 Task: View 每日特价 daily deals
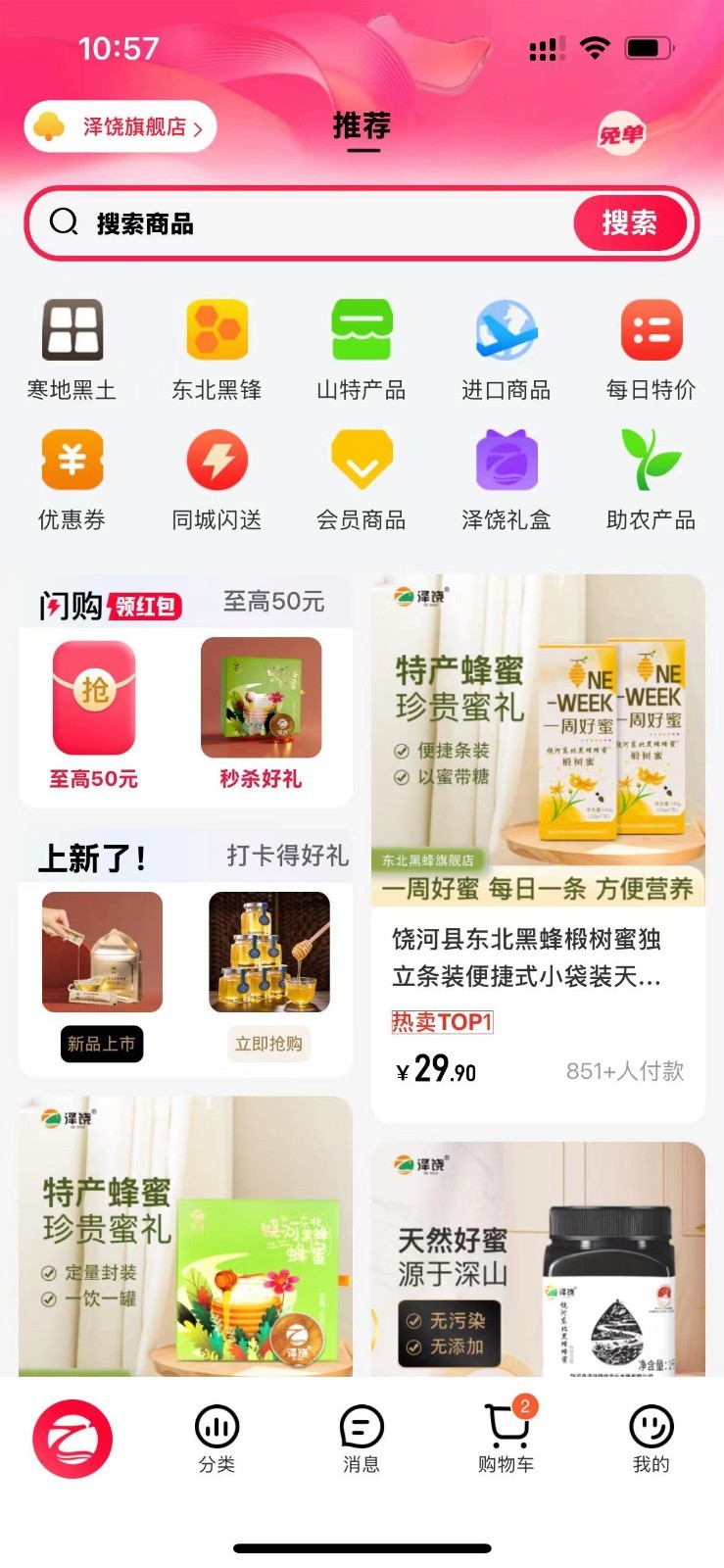click(x=651, y=350)
